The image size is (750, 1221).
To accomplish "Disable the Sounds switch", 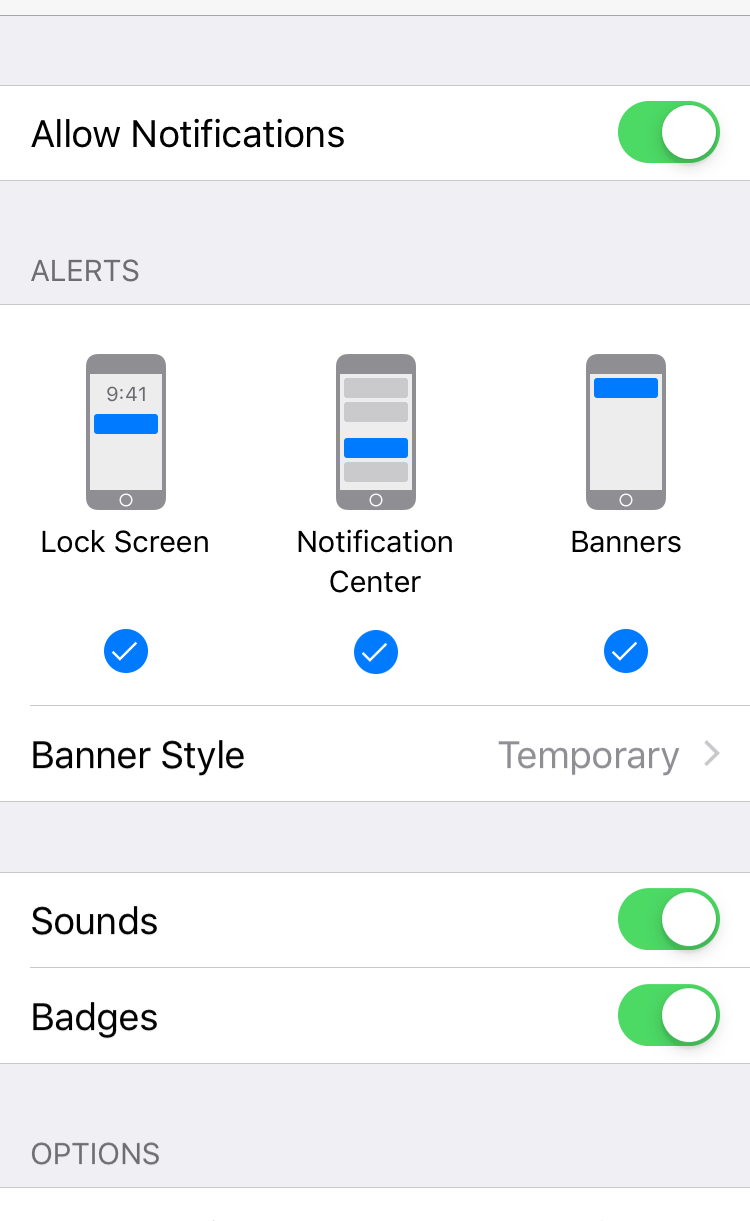I will [668, 920].
